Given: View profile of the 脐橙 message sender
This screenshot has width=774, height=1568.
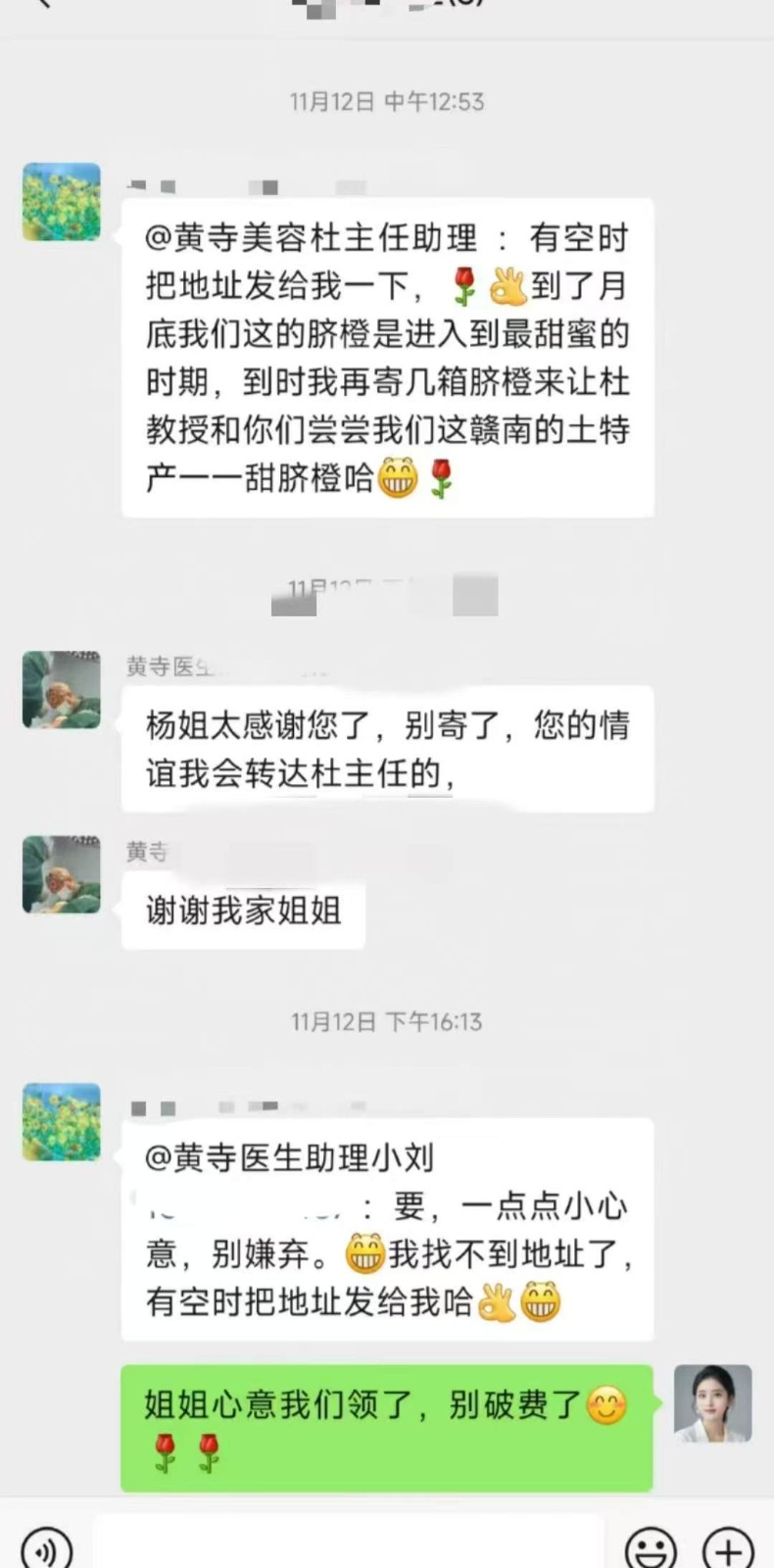Looking at the screenshot, I should [x=62, y=202].
